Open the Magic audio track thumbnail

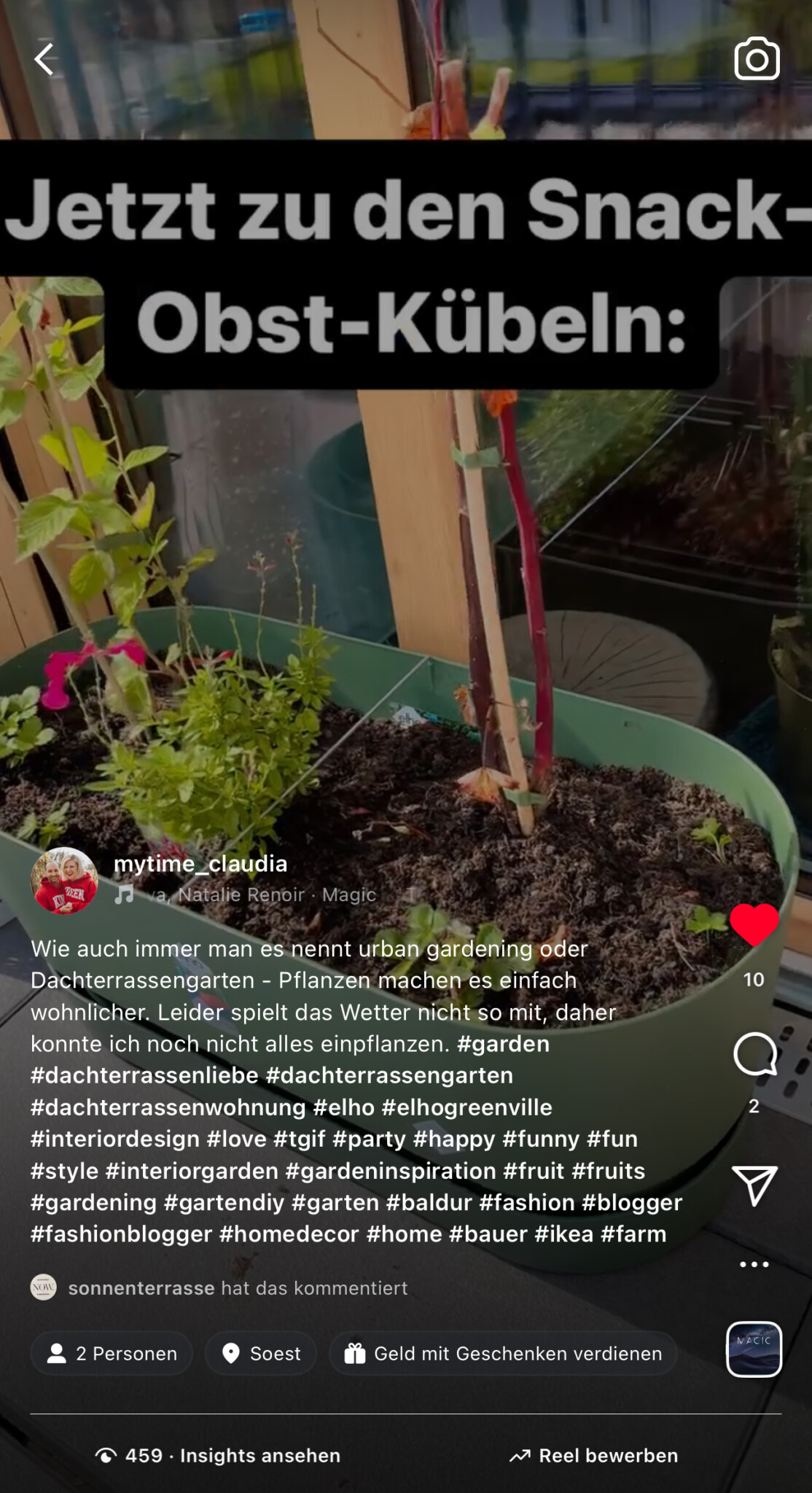[x=754, y=1349]
